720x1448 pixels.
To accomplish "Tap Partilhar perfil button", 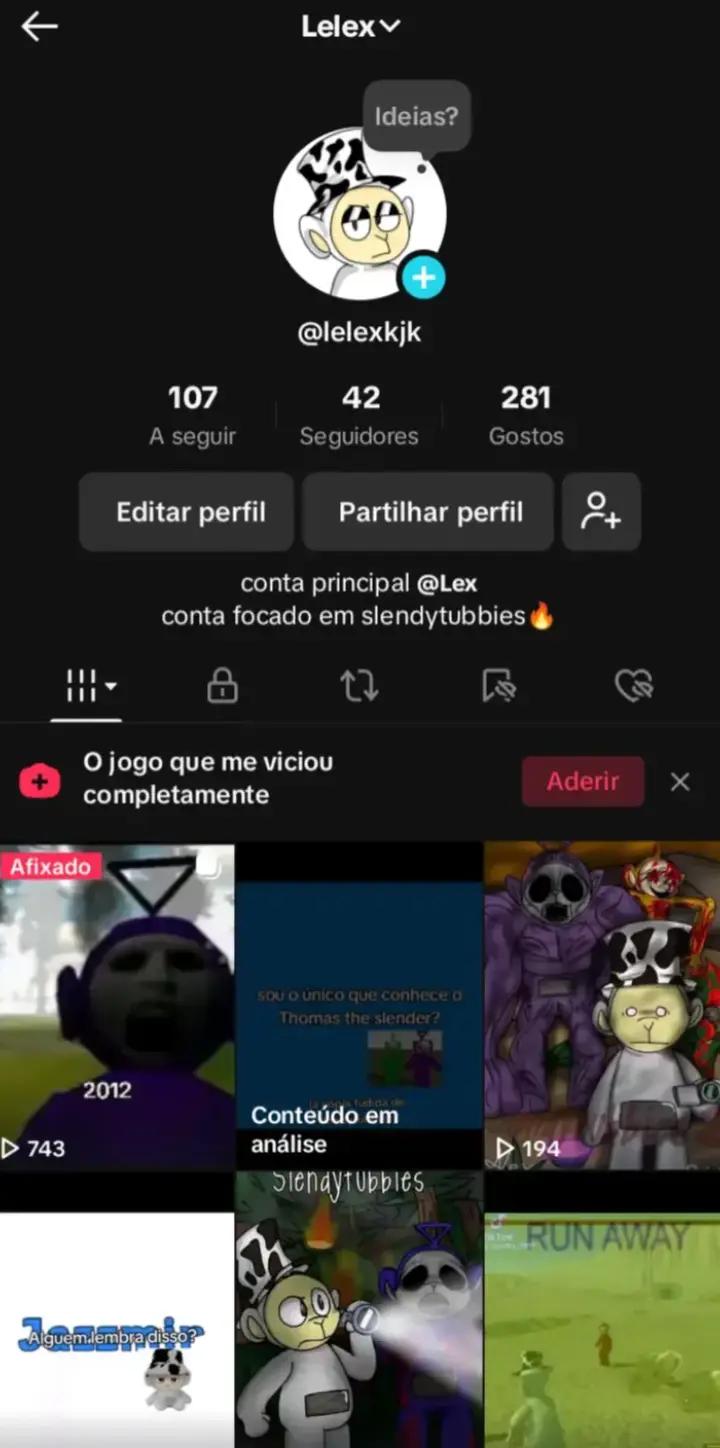I will click(x=428, y=512).
